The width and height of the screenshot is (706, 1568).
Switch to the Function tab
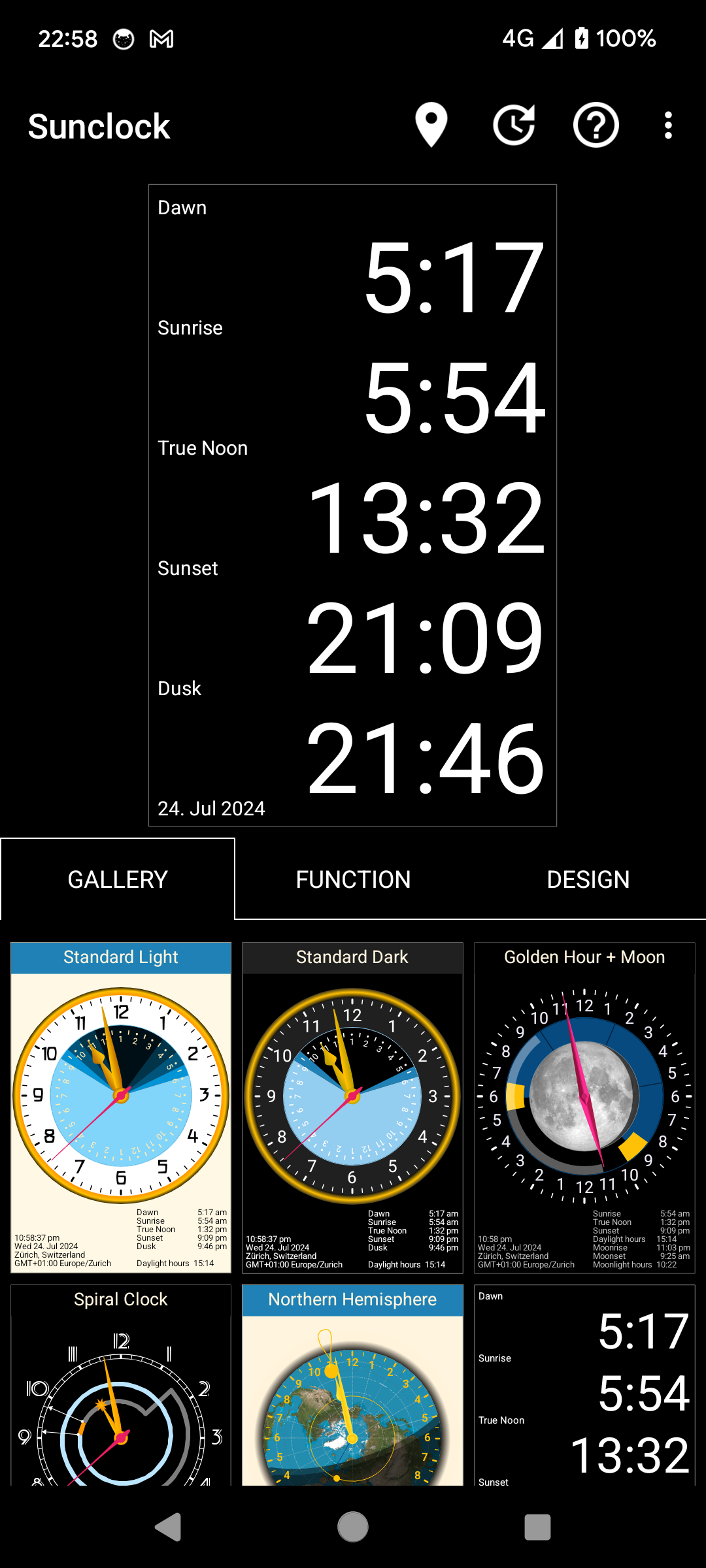click(353, 879)
